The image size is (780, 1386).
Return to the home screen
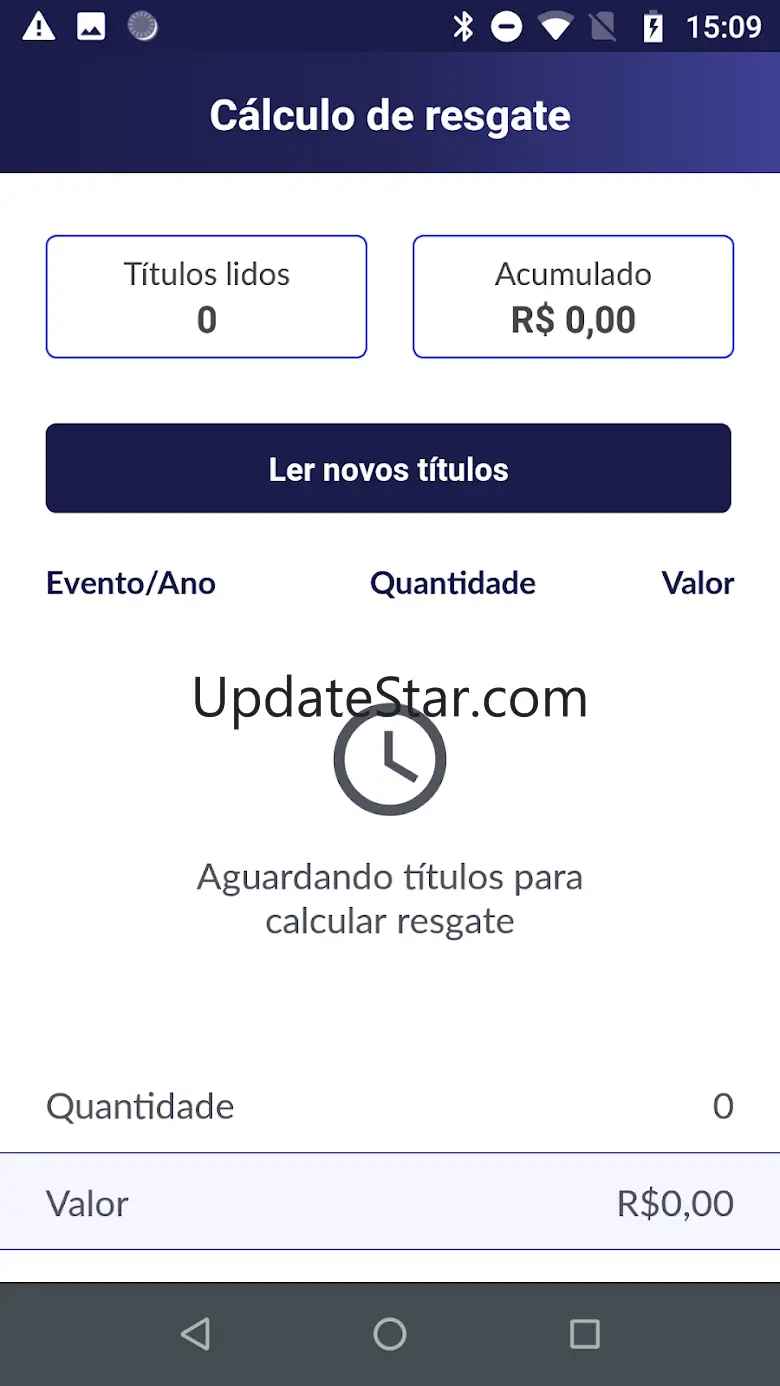(390, 1333)
